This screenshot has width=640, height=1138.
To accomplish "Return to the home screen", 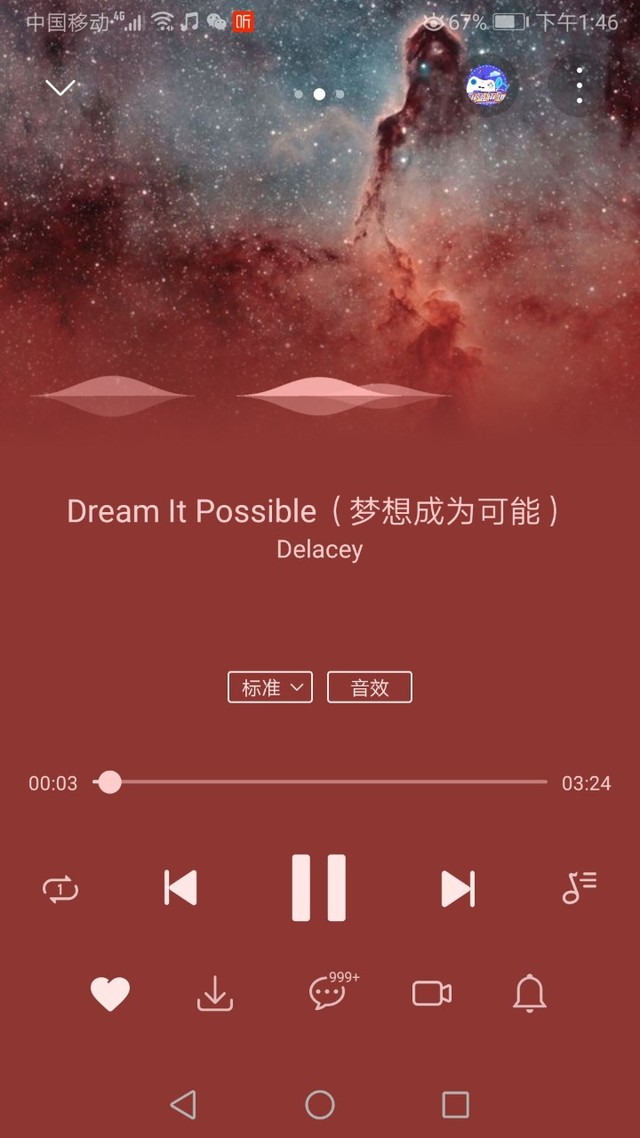I will [x=320, y=1105].
